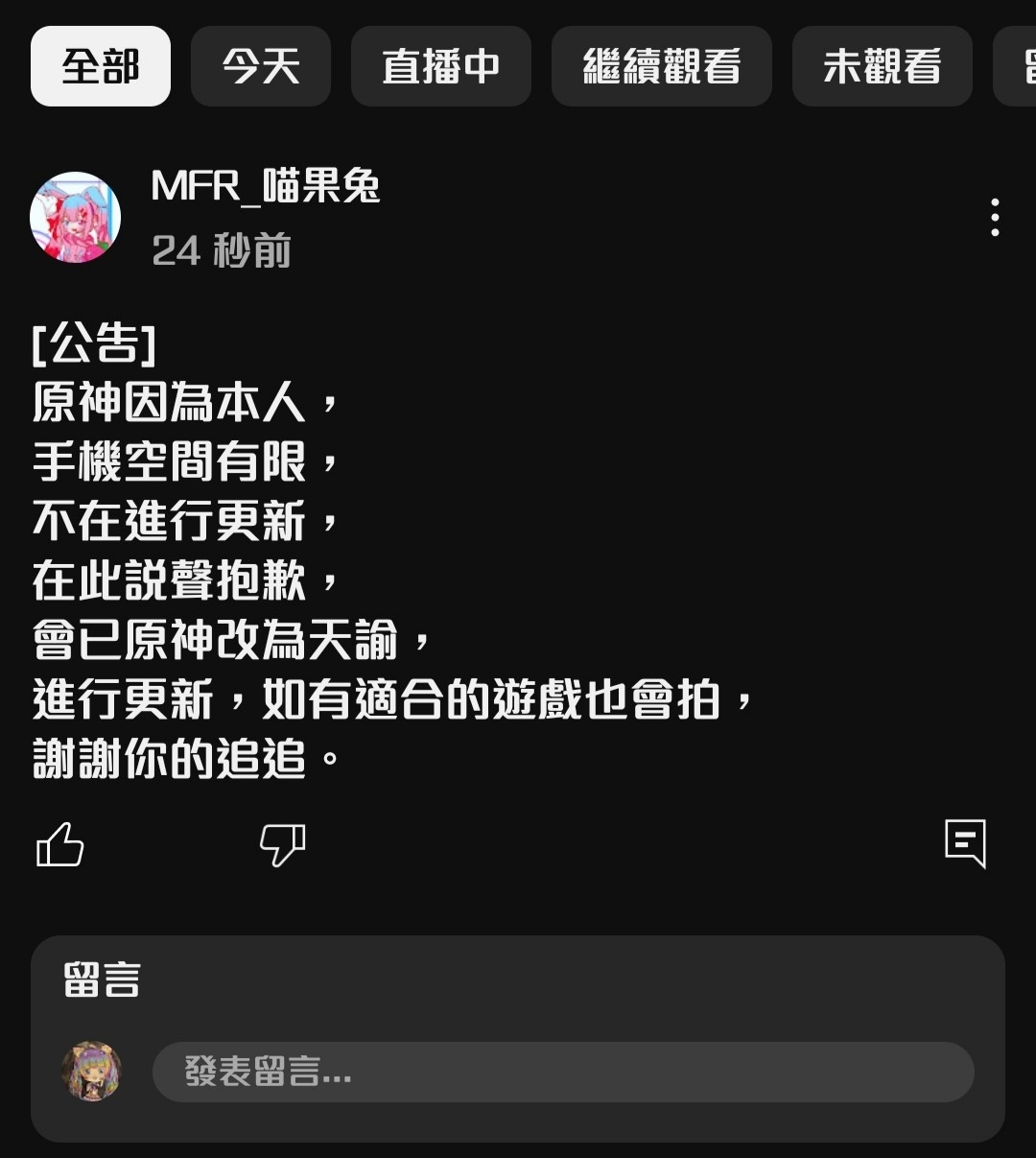The image size is (1036, 1158).
Task: Expand the post options via the vertical dots
Action: pos(995,219)
